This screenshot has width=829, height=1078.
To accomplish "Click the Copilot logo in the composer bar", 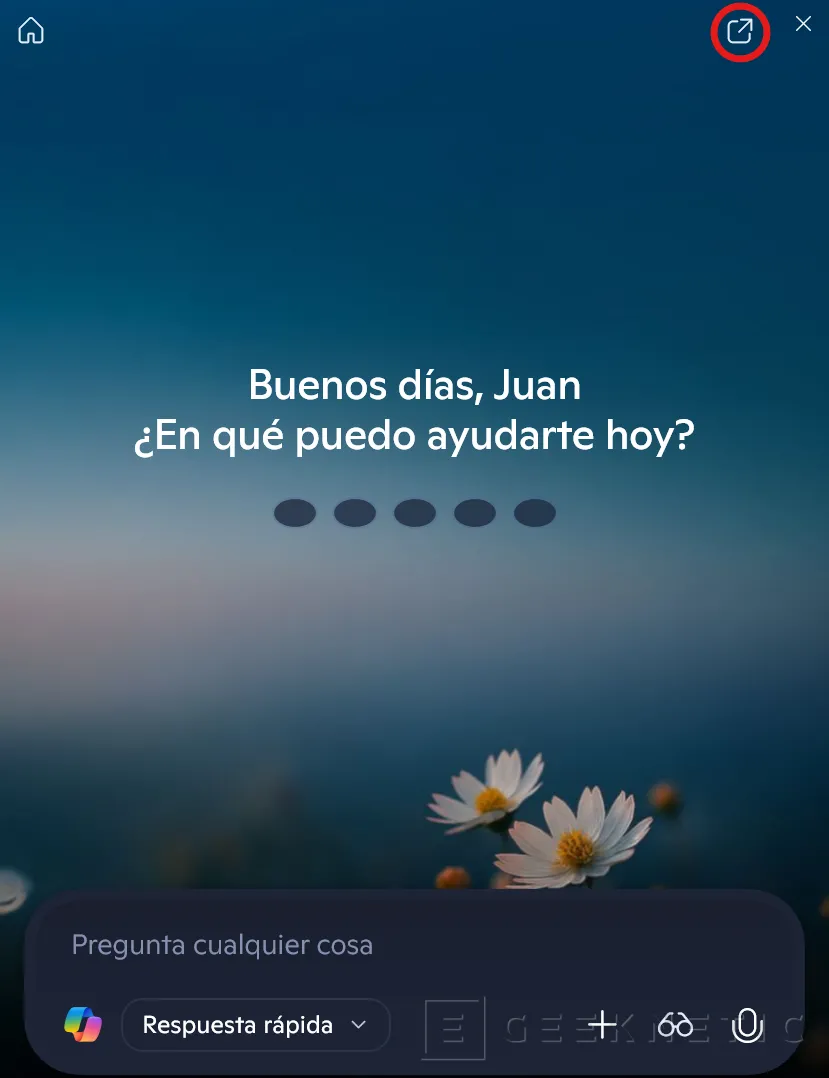I will point(84,1025).
